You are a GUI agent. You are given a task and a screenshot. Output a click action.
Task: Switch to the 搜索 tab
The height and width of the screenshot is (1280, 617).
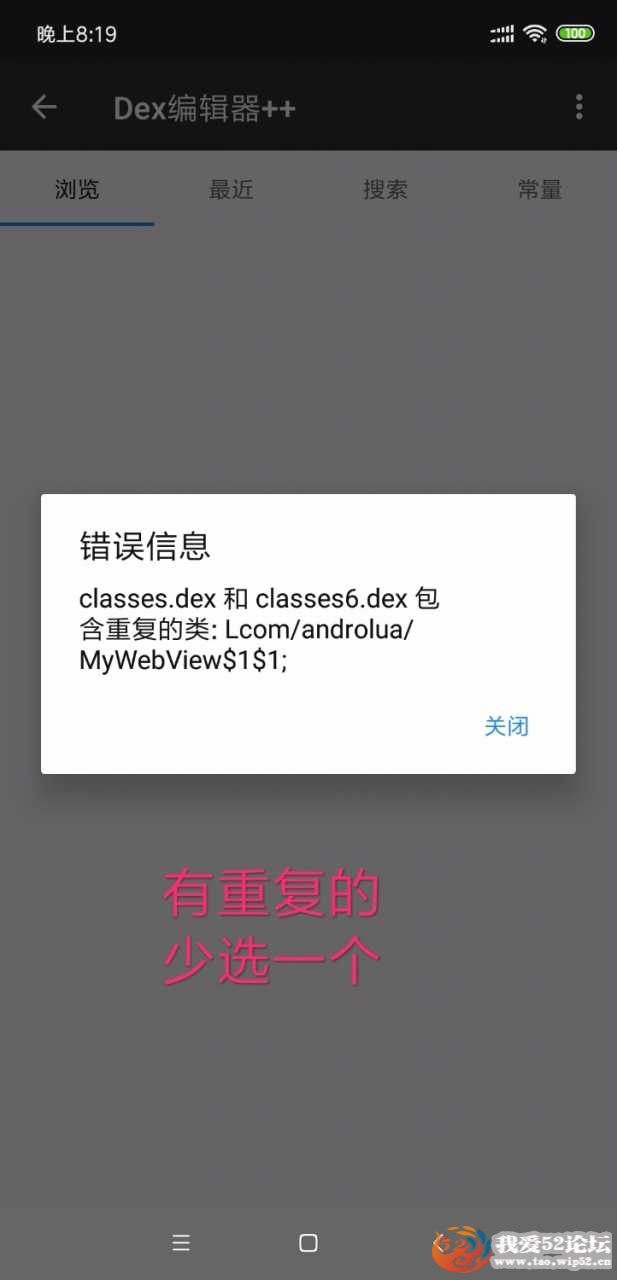(385, 189)
